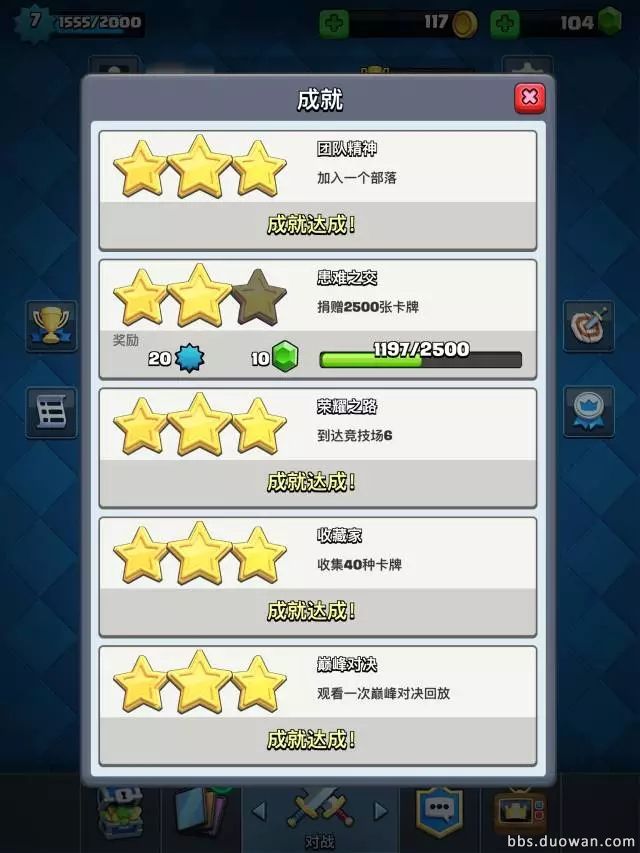Tap the green plus to buy gold
Screen dimensions: 640x853
pyautogui.click(x=334, y=23)
